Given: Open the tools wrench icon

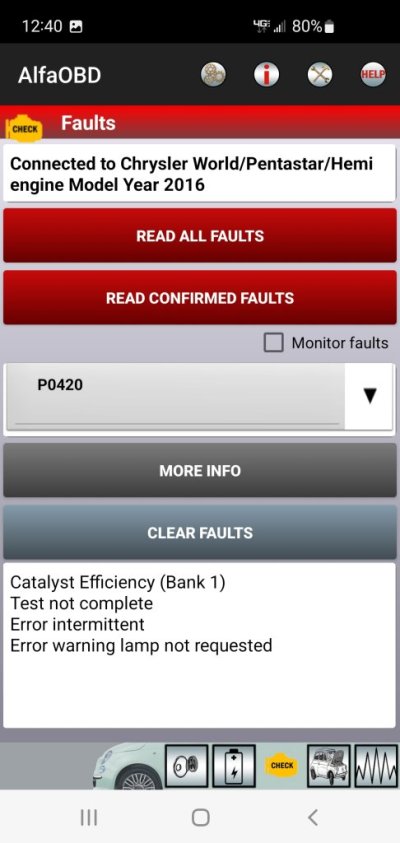Looking at the screenshot, I should coord(320,75).
